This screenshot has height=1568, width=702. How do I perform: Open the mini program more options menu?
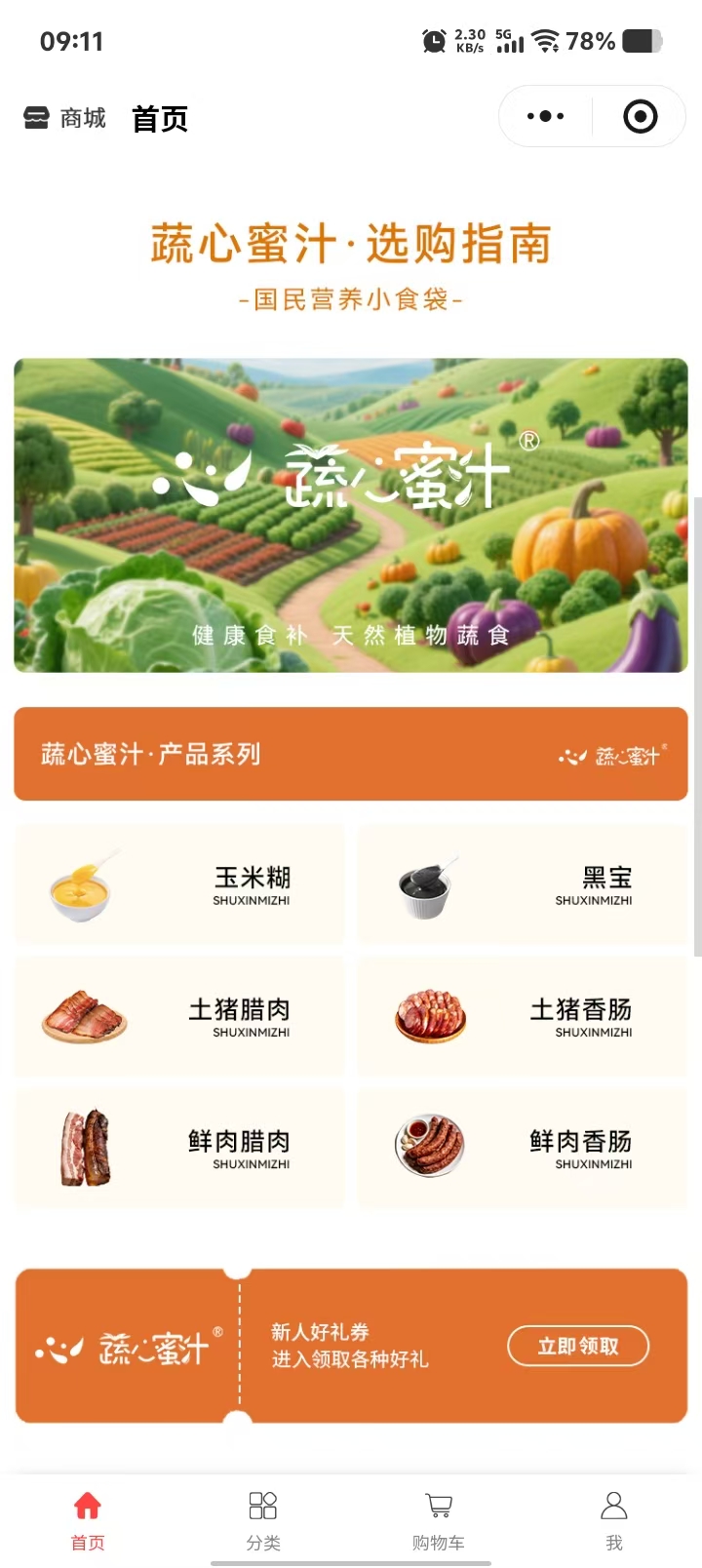pyautogui.click(x=545, y=117)
